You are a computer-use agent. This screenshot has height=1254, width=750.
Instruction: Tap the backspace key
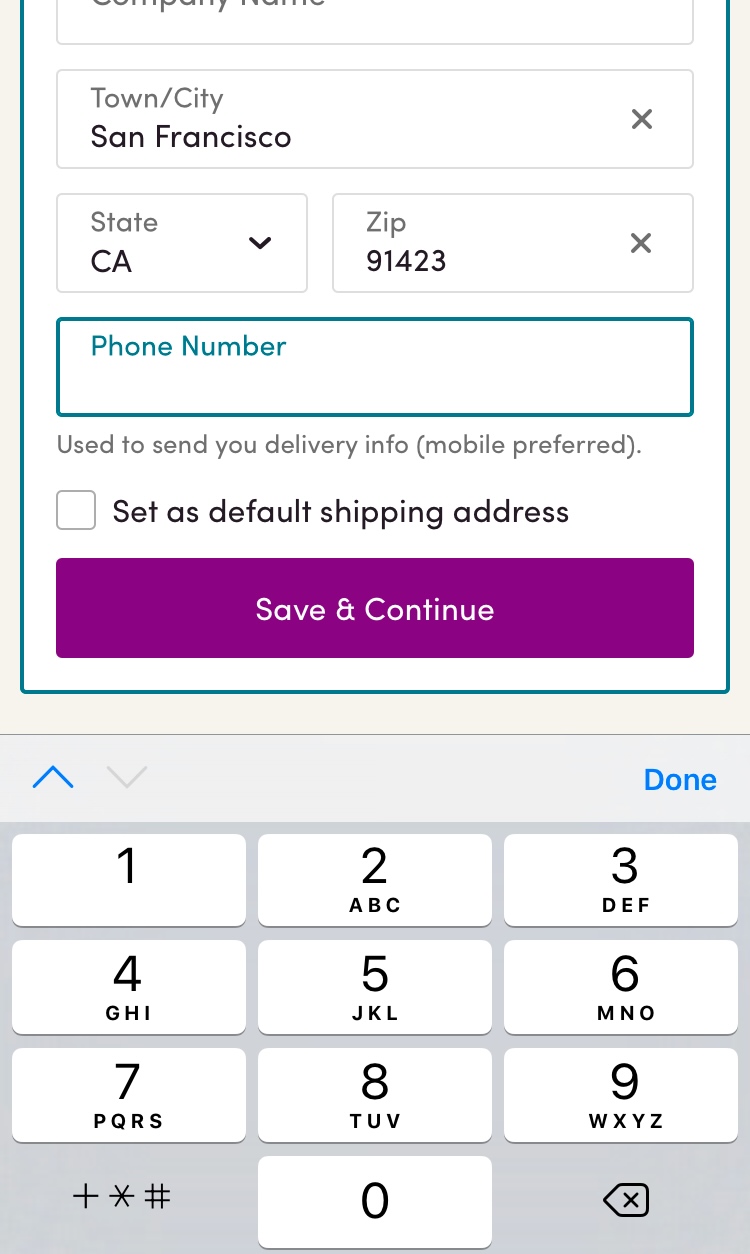[626, 1199]
